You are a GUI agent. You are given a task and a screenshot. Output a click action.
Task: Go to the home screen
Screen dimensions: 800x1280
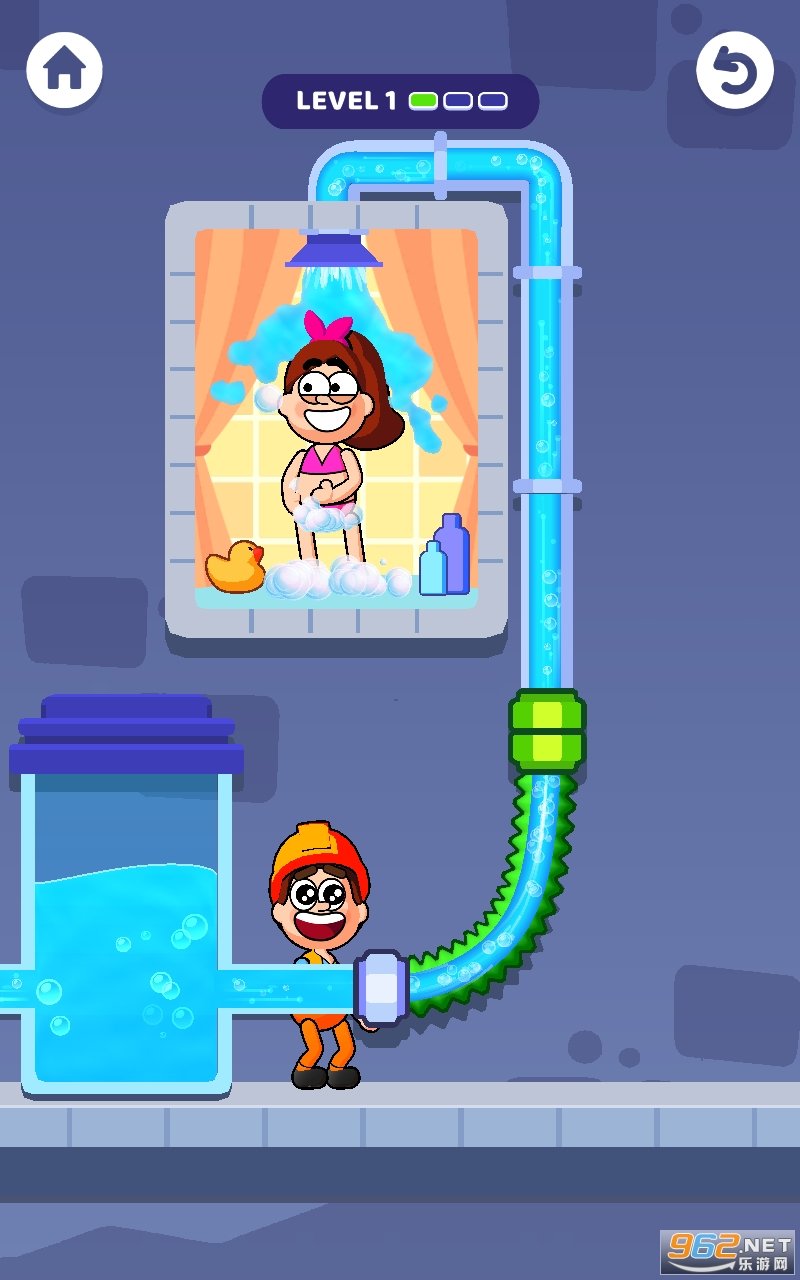[65, 70]
